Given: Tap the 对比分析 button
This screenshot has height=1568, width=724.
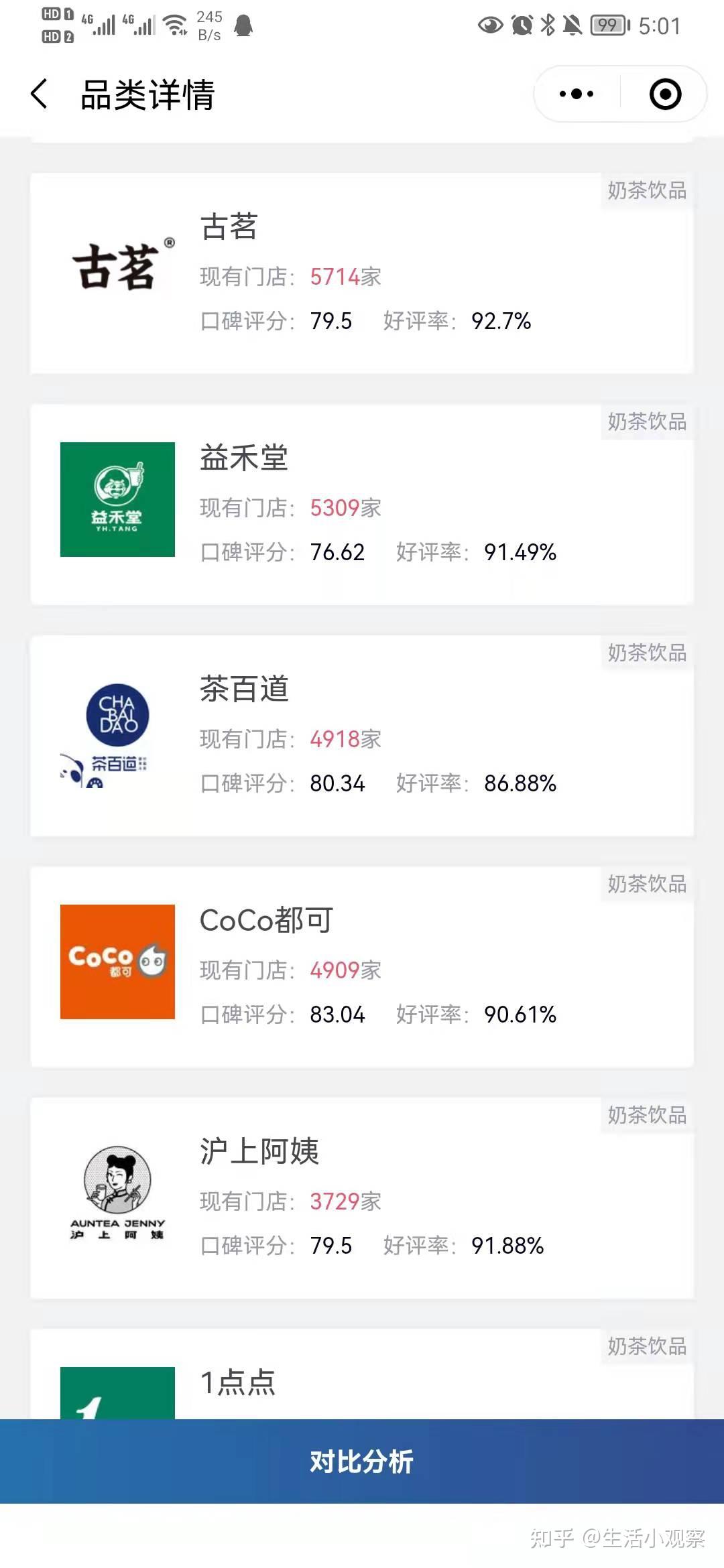Looking at the screenshot, I should coord(362,1461).
